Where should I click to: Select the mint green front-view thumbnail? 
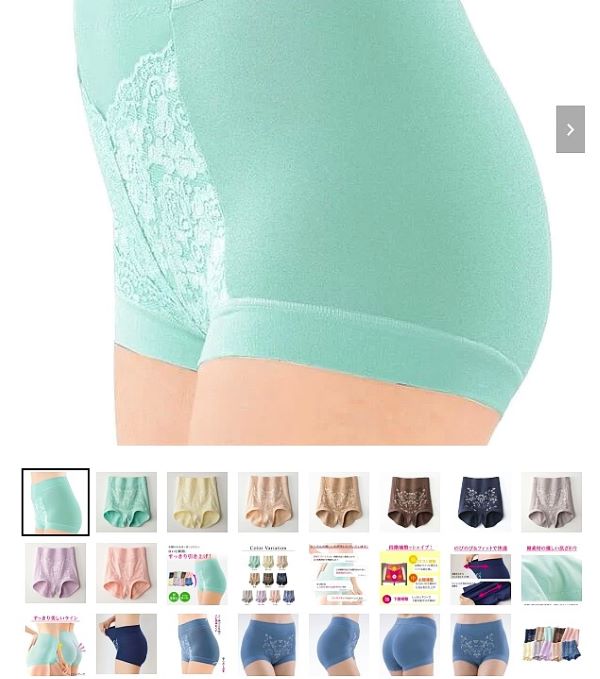[126, 502]
